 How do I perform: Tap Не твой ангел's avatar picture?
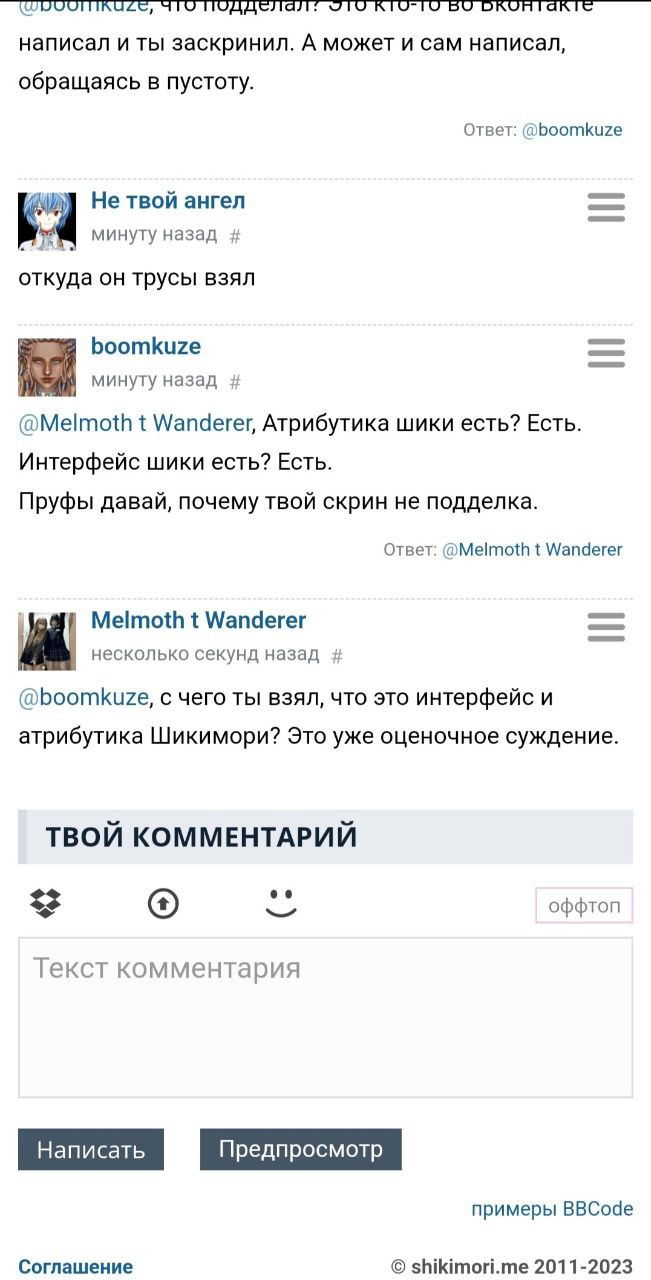coord(47,221)
